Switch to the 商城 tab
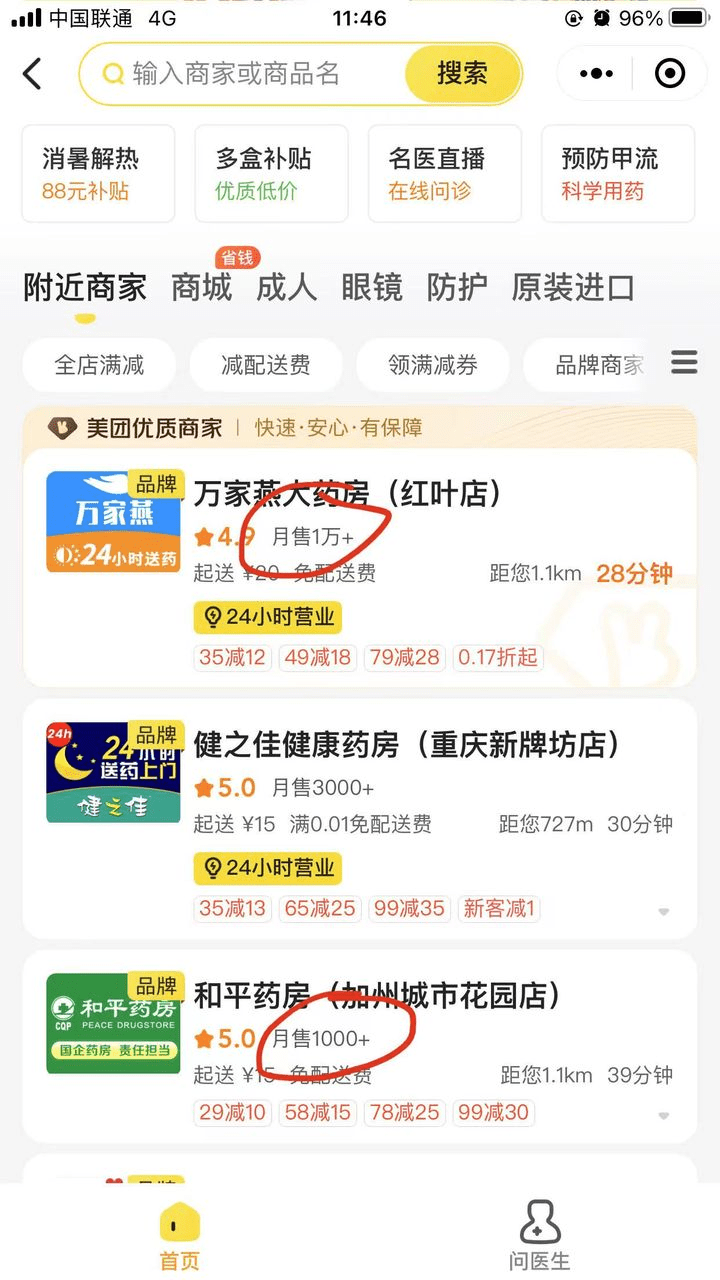 point(201,288)
